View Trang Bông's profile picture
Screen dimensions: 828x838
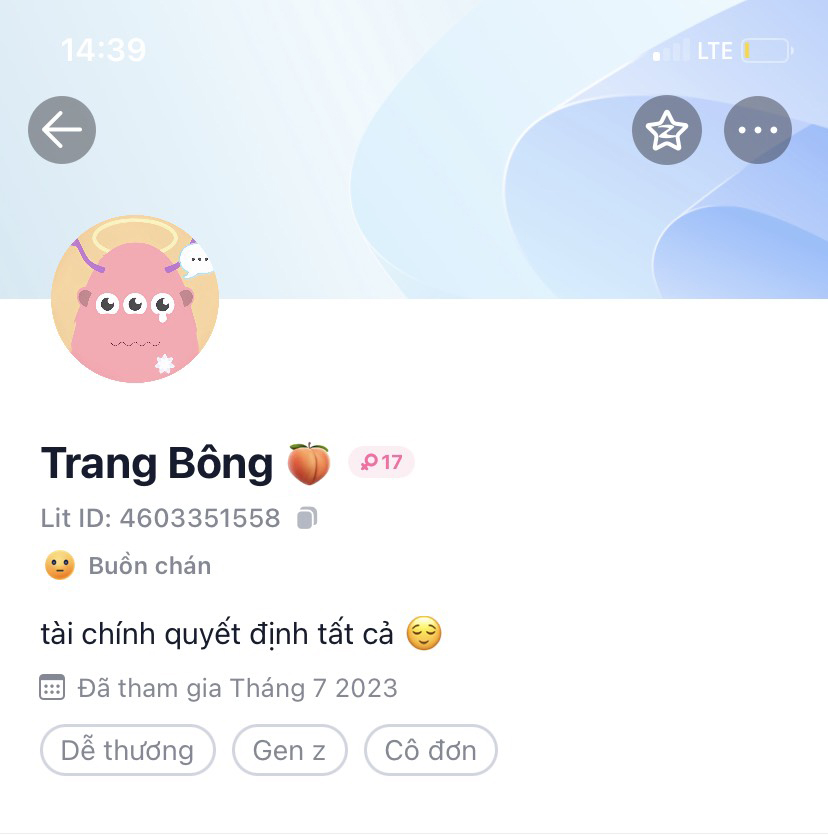(135, 299)
